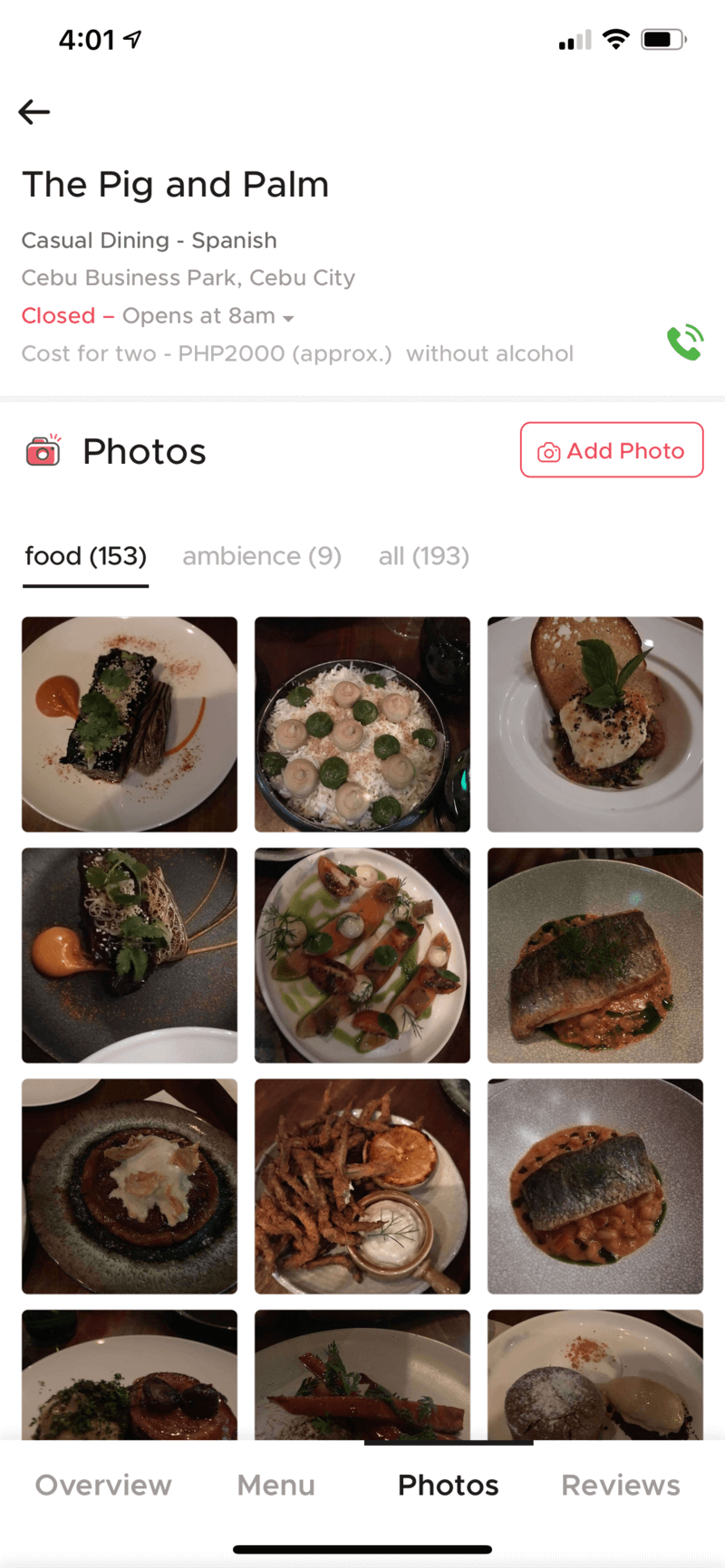Viewport: 725px width, 1568px height.
Task: View the photo with basil leaf on toast
Action: tap(595, 724)
